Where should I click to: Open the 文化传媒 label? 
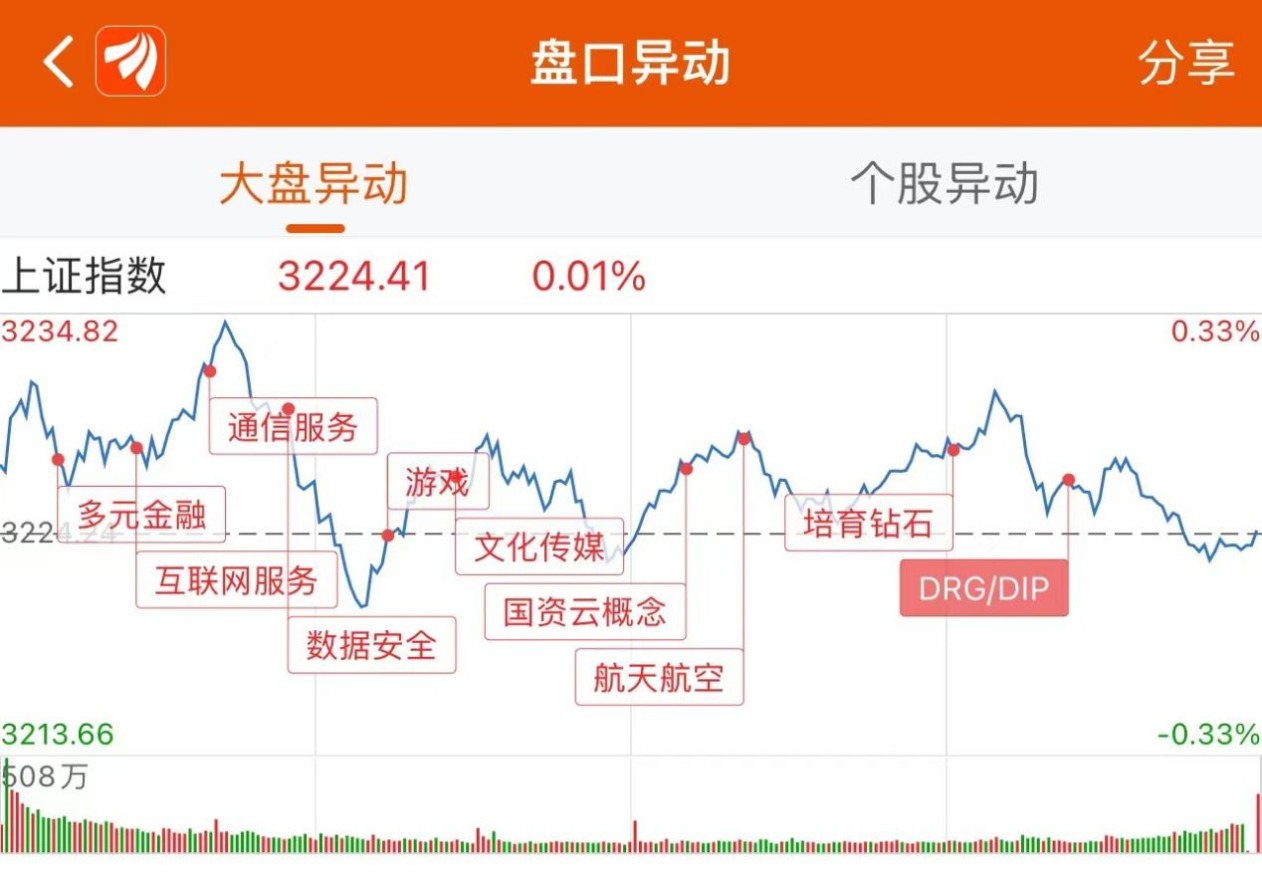[x=539, y=546]
